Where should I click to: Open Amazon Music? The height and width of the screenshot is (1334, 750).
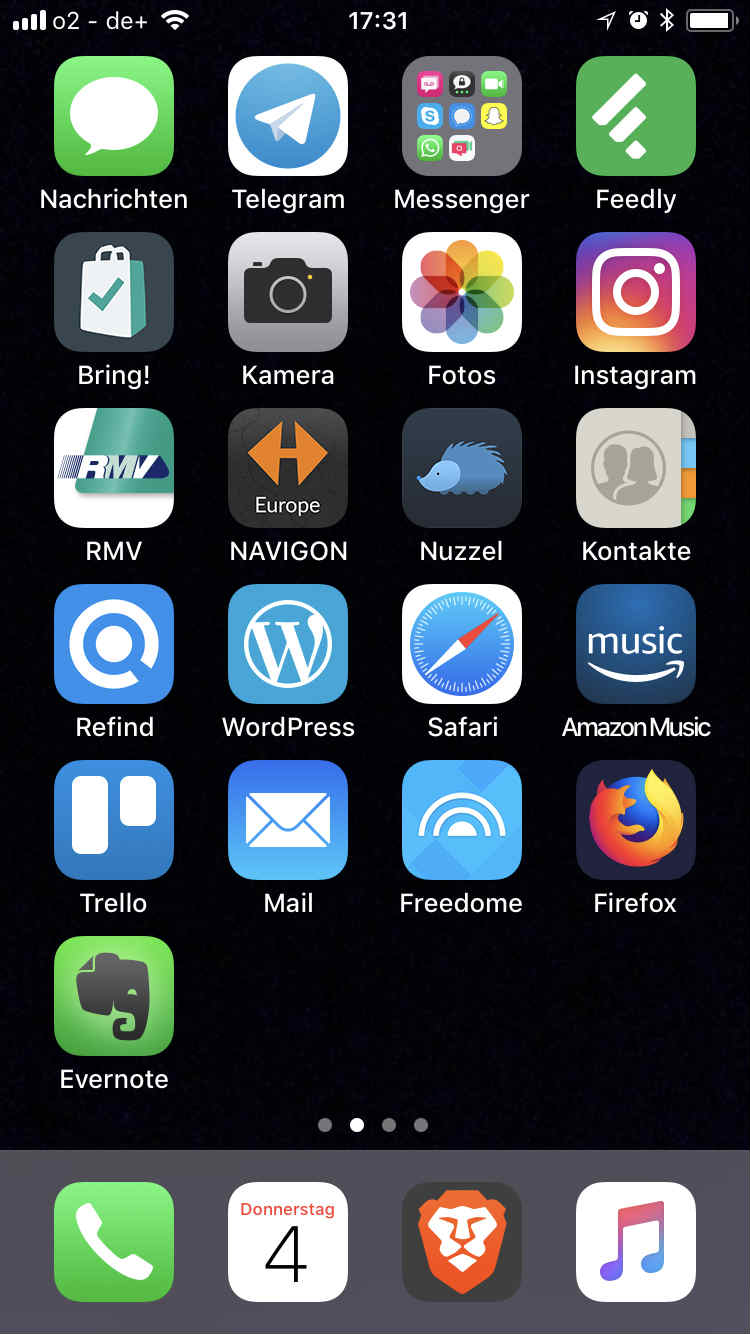pos(636,644)
